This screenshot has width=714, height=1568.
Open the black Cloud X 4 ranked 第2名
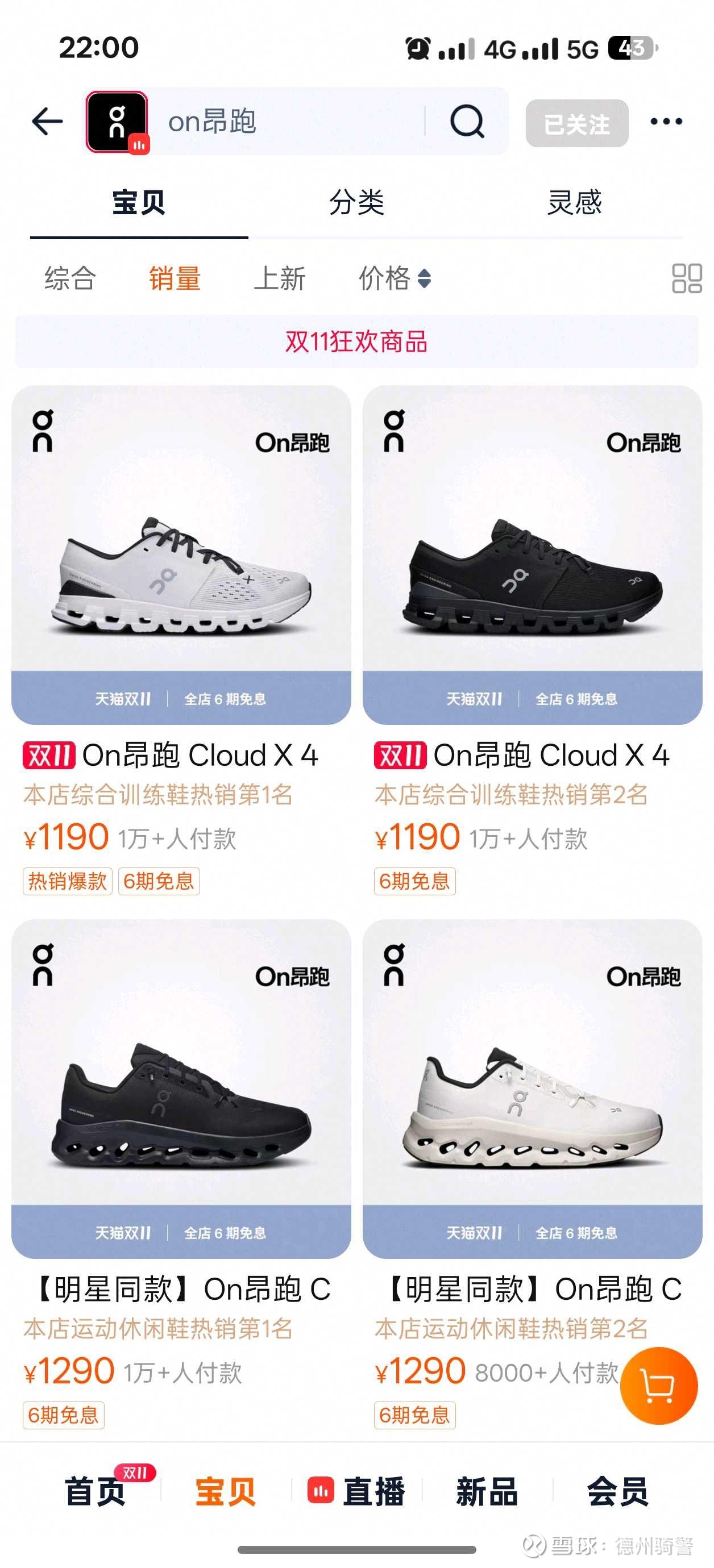click(x=532, y=554)
